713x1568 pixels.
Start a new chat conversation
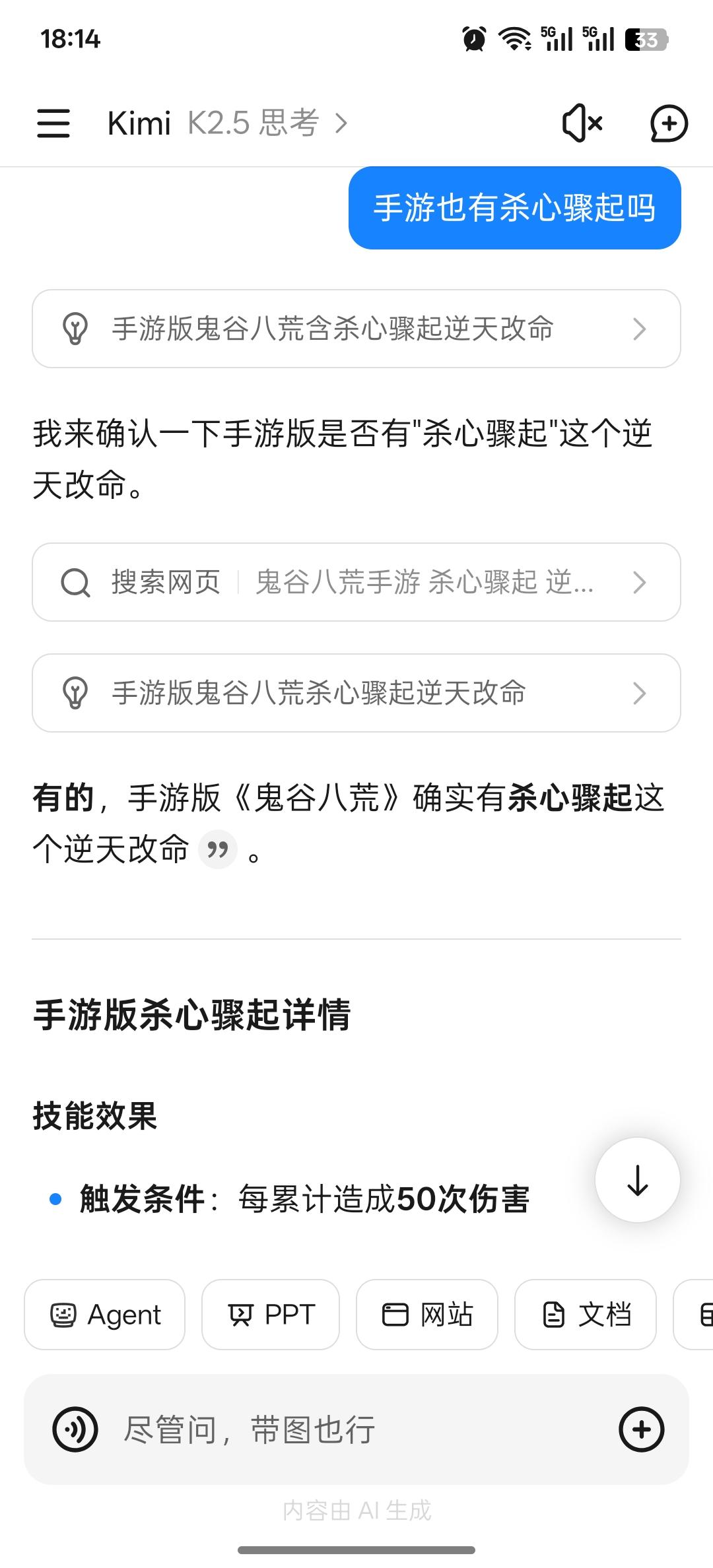point(669,123)
